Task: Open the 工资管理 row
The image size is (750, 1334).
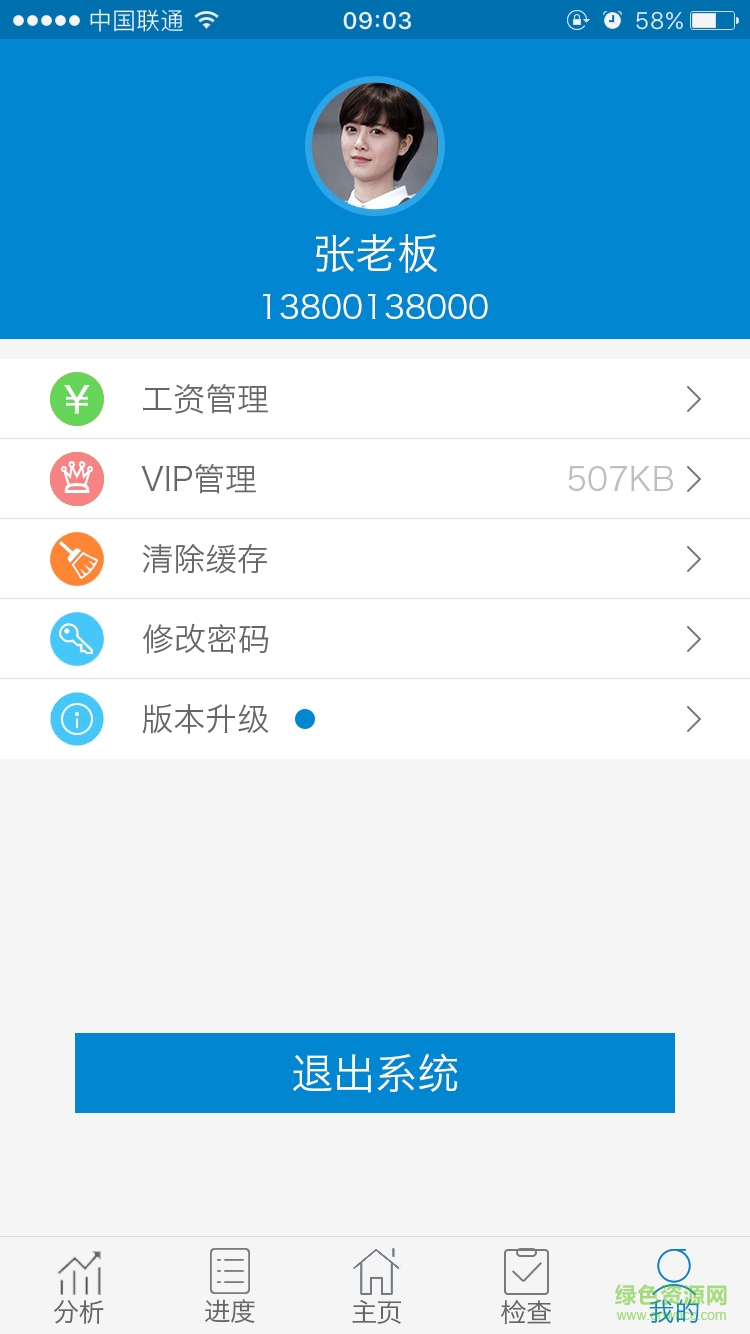Action: click(375, 399)
